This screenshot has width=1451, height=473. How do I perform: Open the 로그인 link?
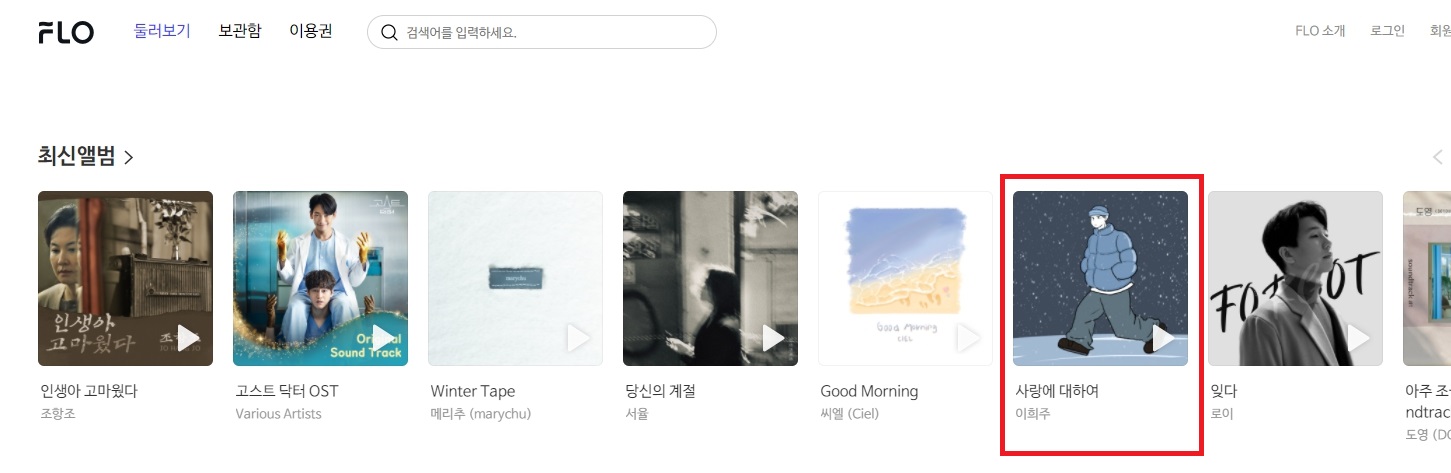(1387, 31)
